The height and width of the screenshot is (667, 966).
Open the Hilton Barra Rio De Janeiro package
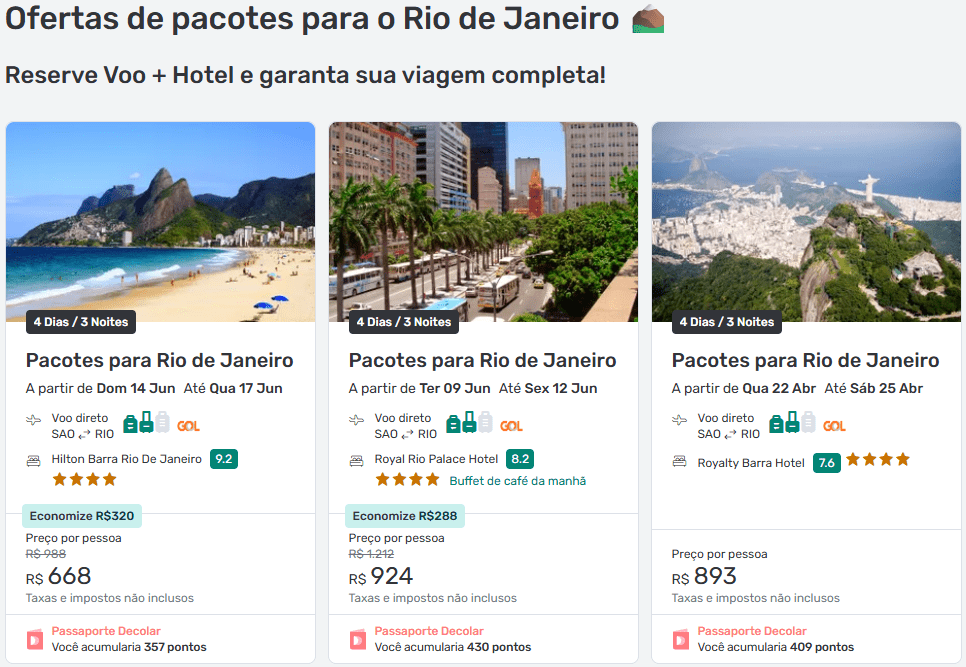[x=160, y=360]
